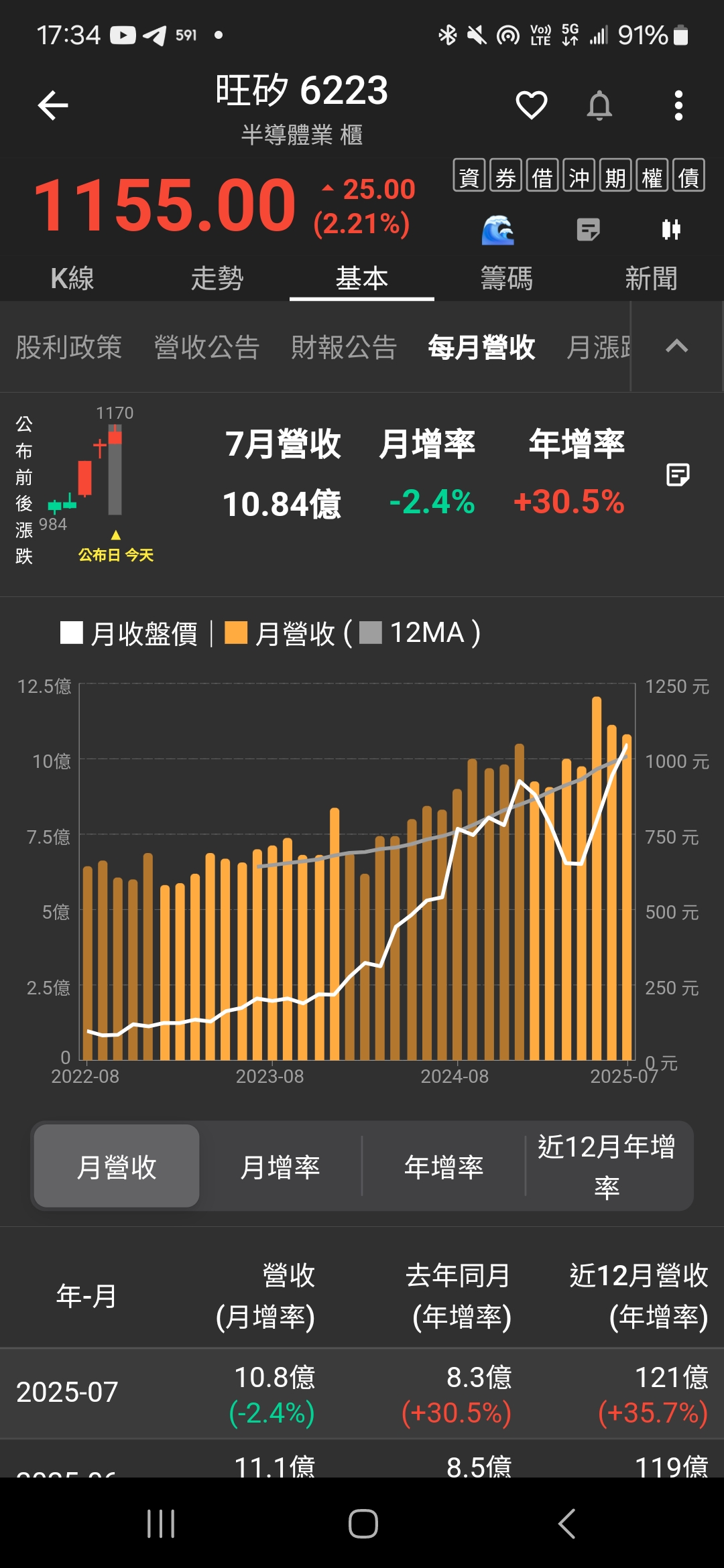This screenshot has height=1568, width=724.
Task: Switch to the 新聞 tab
Action: point(651,278)
